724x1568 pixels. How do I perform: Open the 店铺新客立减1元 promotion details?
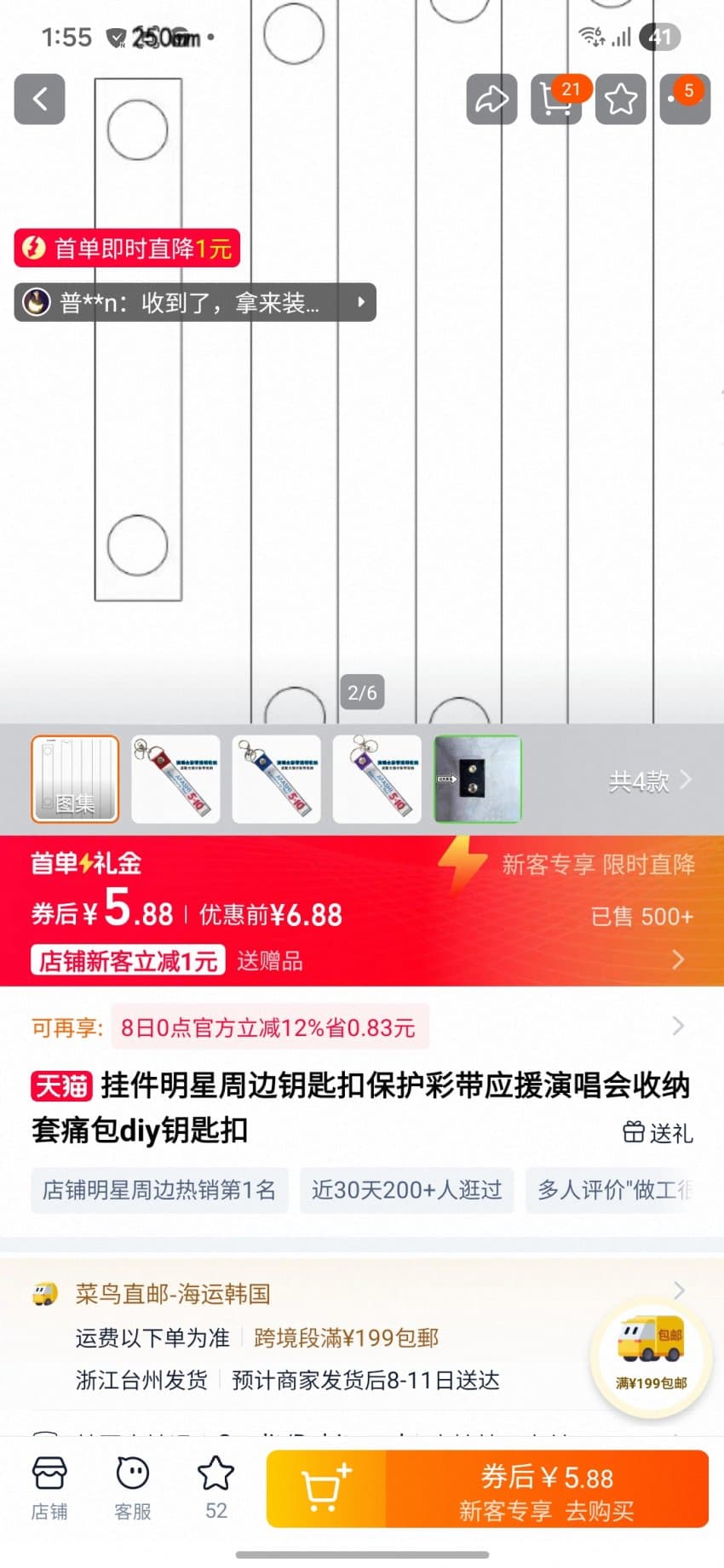point(128,961)
